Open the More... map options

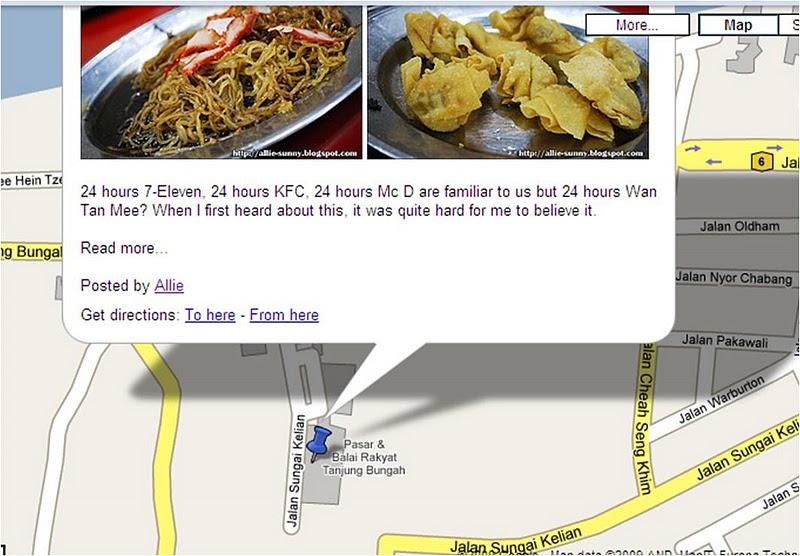click(637, 25)
